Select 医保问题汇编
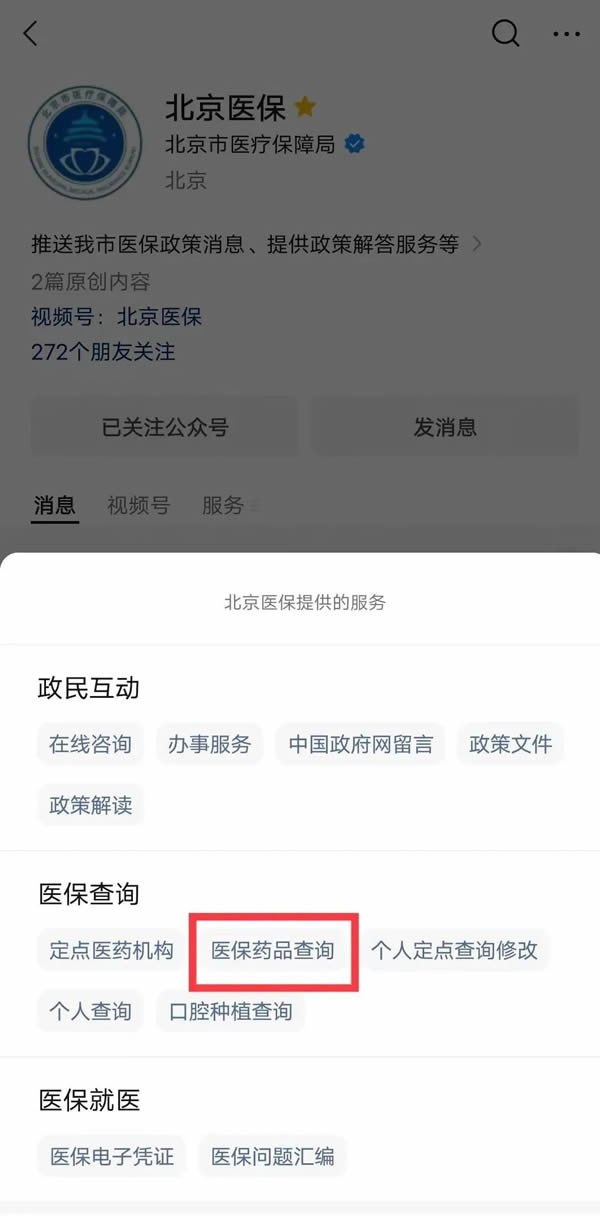 [273, 1157]
